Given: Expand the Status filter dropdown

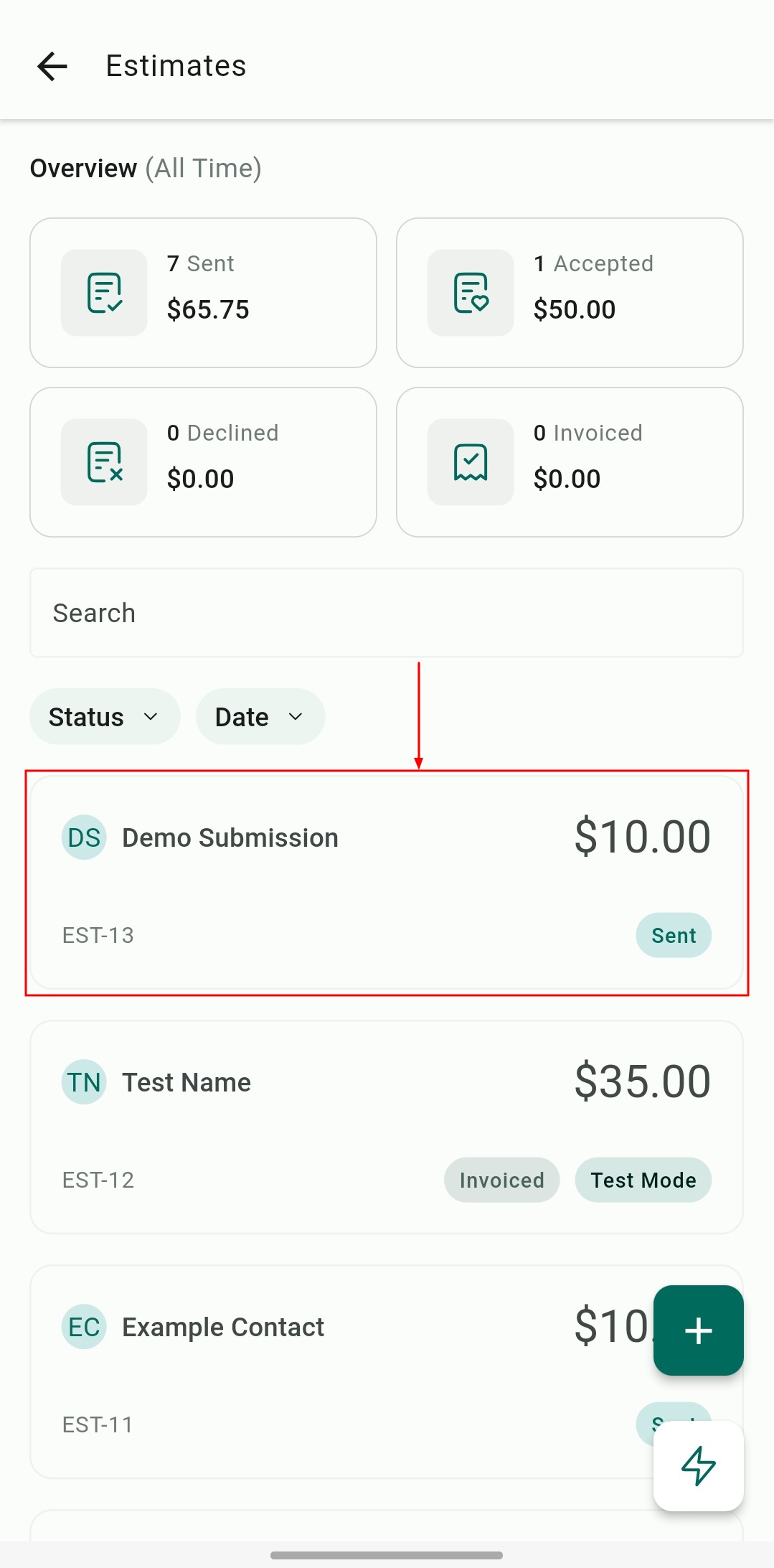Looking at the screenshot, I should (x=105, y=717).
